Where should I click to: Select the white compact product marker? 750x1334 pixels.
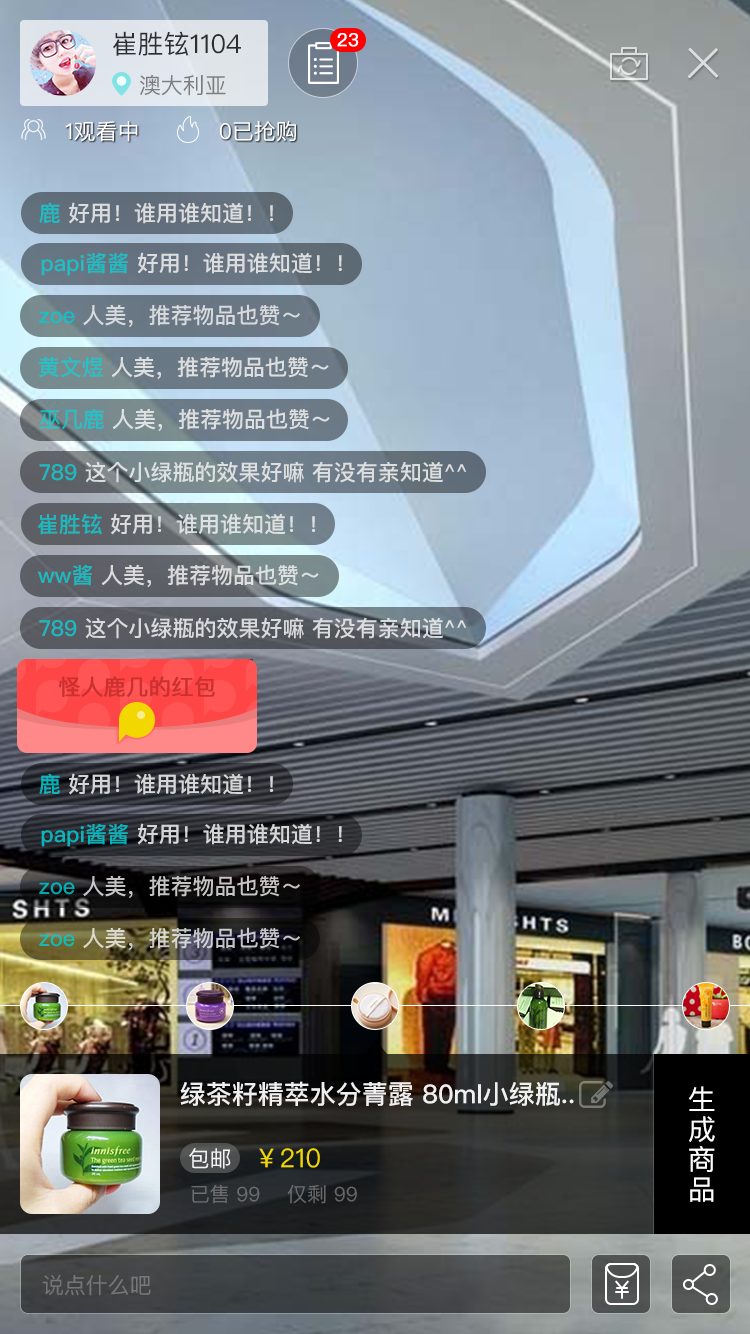(375, 1006)
